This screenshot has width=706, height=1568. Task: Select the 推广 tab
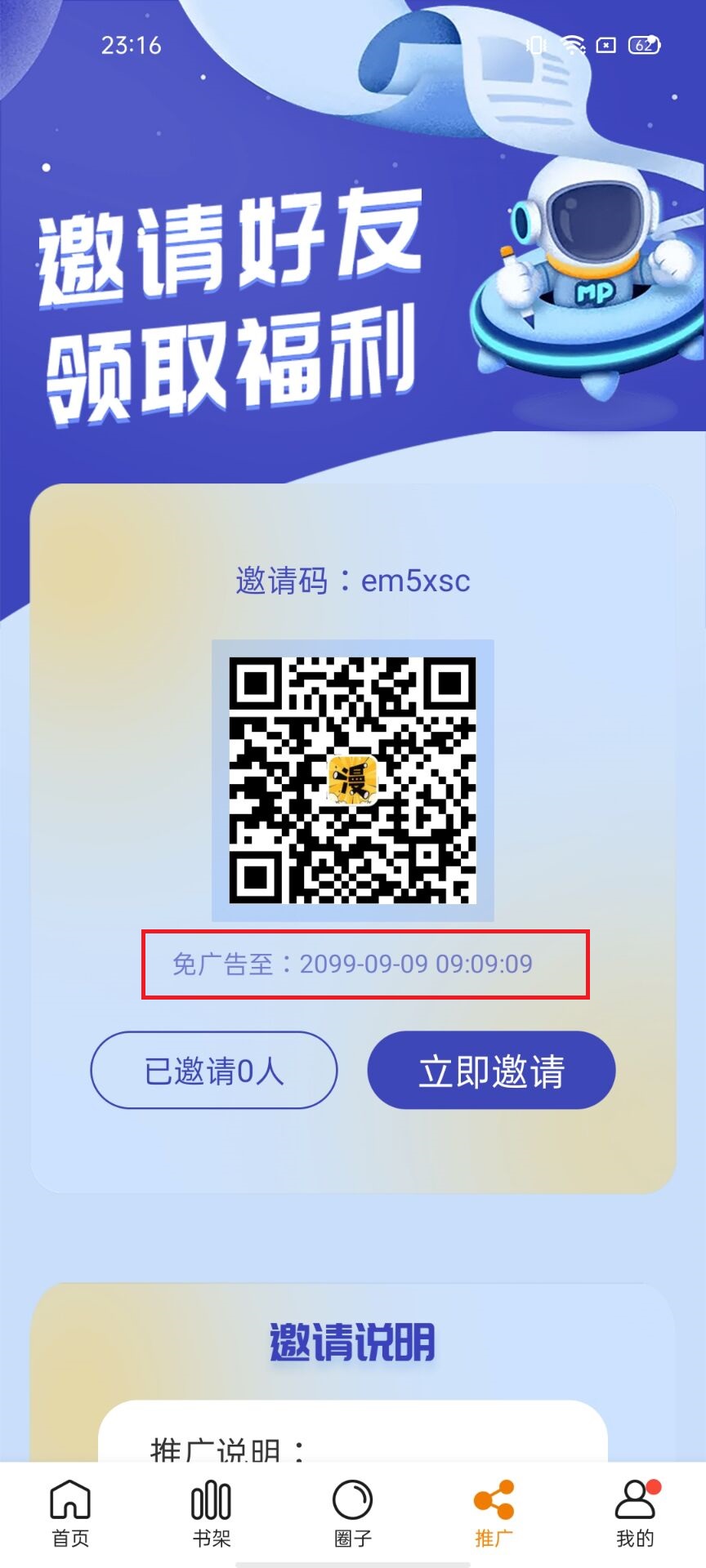pyautogui.click(x=494, y=1512)
